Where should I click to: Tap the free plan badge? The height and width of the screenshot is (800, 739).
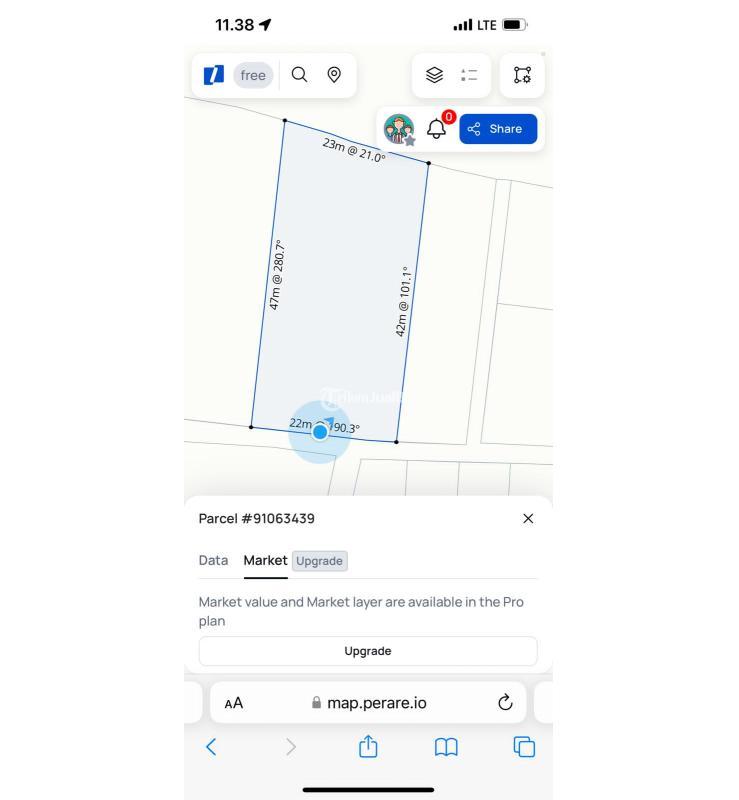253,75
